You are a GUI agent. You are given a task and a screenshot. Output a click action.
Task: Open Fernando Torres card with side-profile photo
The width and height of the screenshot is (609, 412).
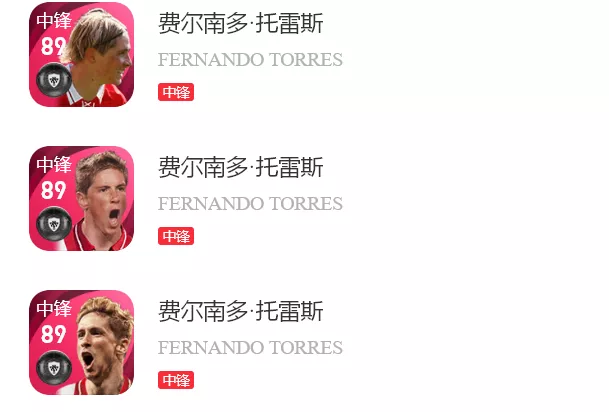click(x=82, y=55)
